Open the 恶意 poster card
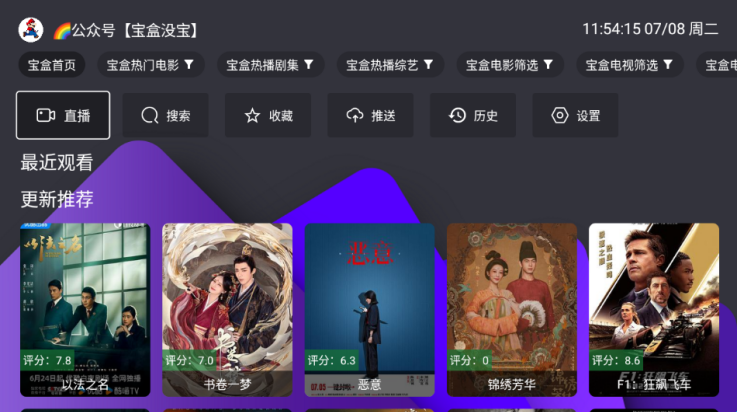 point(370,310)
